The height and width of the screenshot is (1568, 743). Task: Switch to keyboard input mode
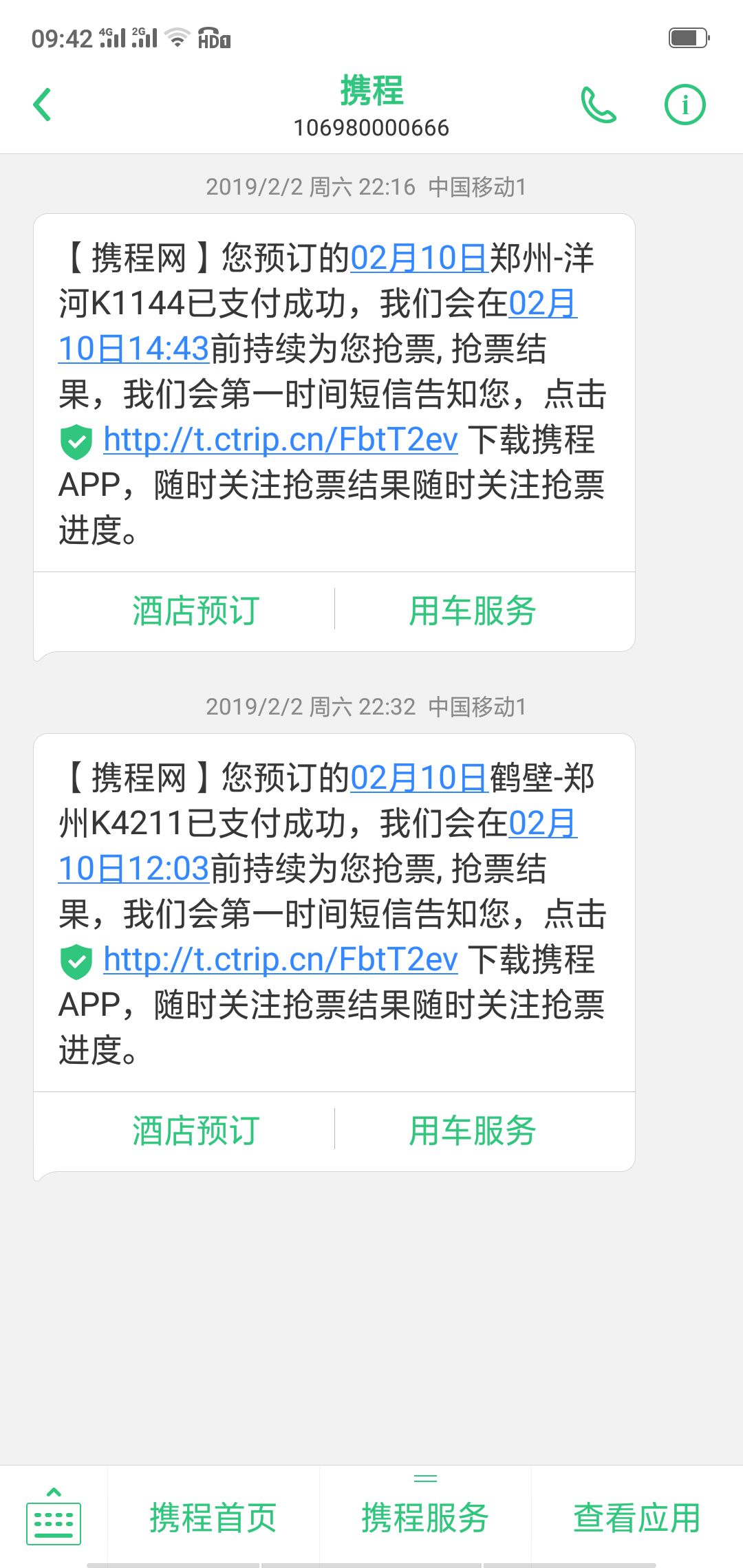[54, 1517]
